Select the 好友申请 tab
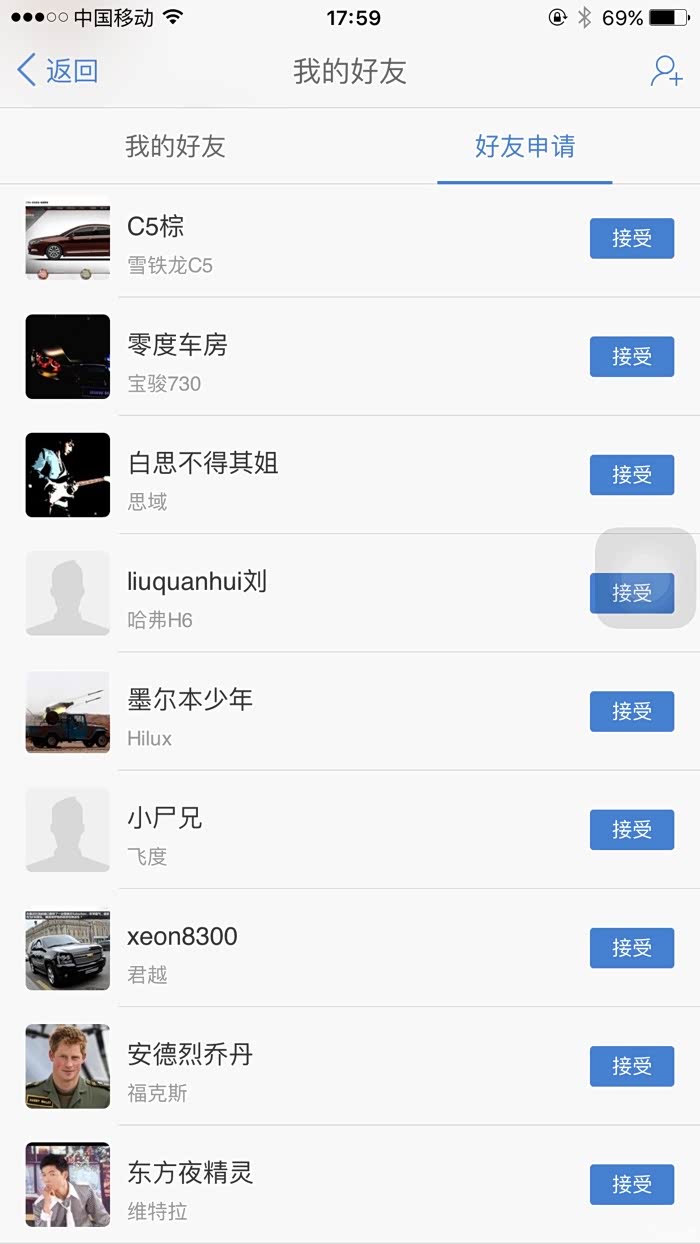 point(524,147)
